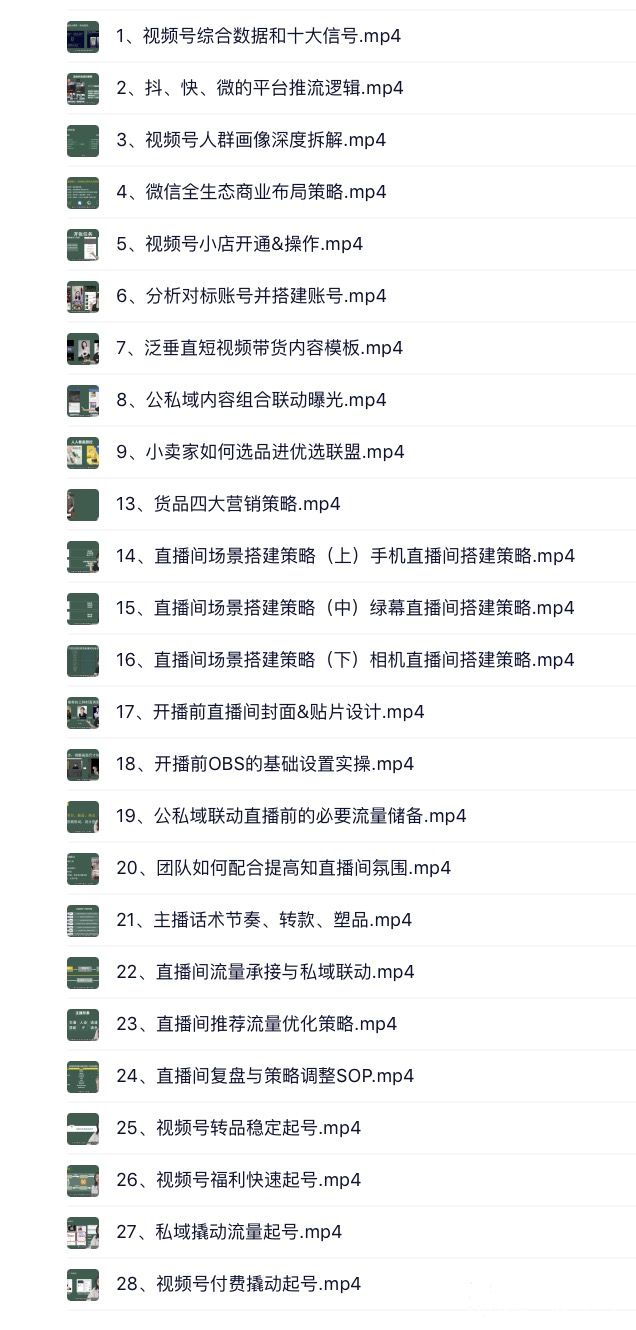Open 26、视频号福利快速起号.mp4
The height and width of the screenshot is (1330, 636).
(238, 1180)
